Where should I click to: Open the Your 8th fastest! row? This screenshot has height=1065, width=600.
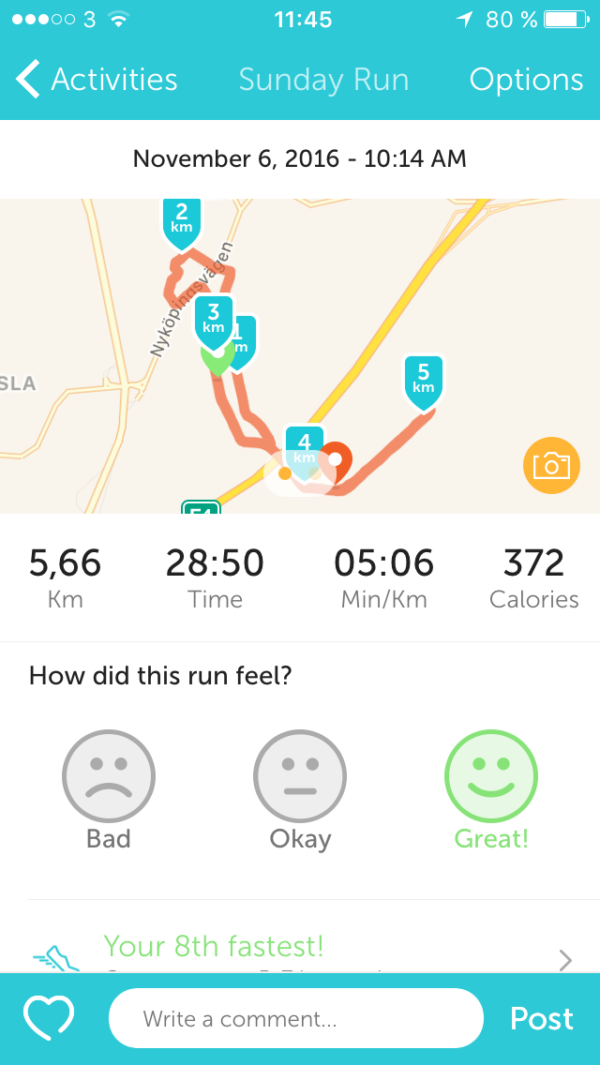[x=300, y=950]
